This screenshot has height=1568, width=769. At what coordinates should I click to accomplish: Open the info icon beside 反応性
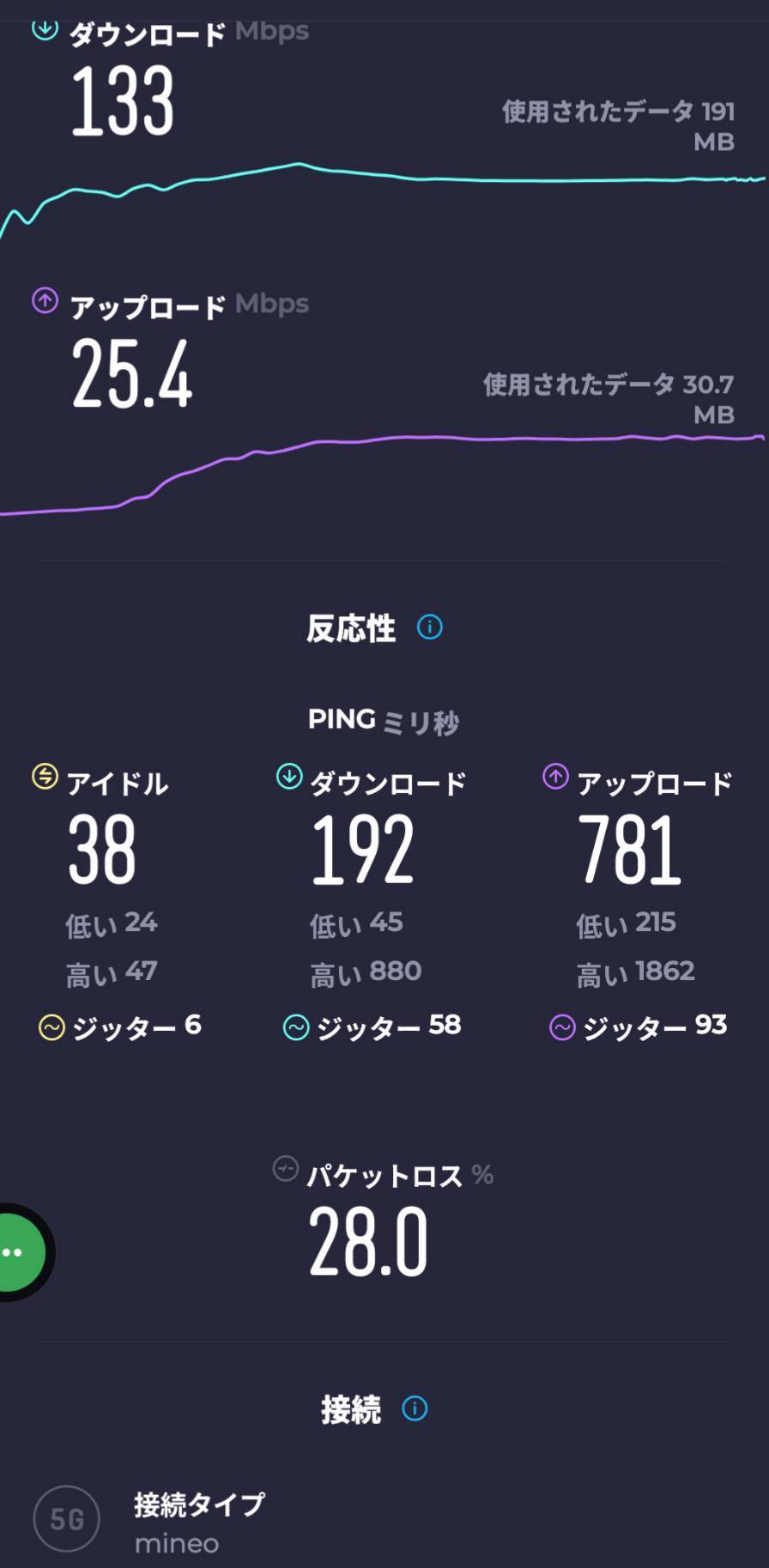pos(430,627)
